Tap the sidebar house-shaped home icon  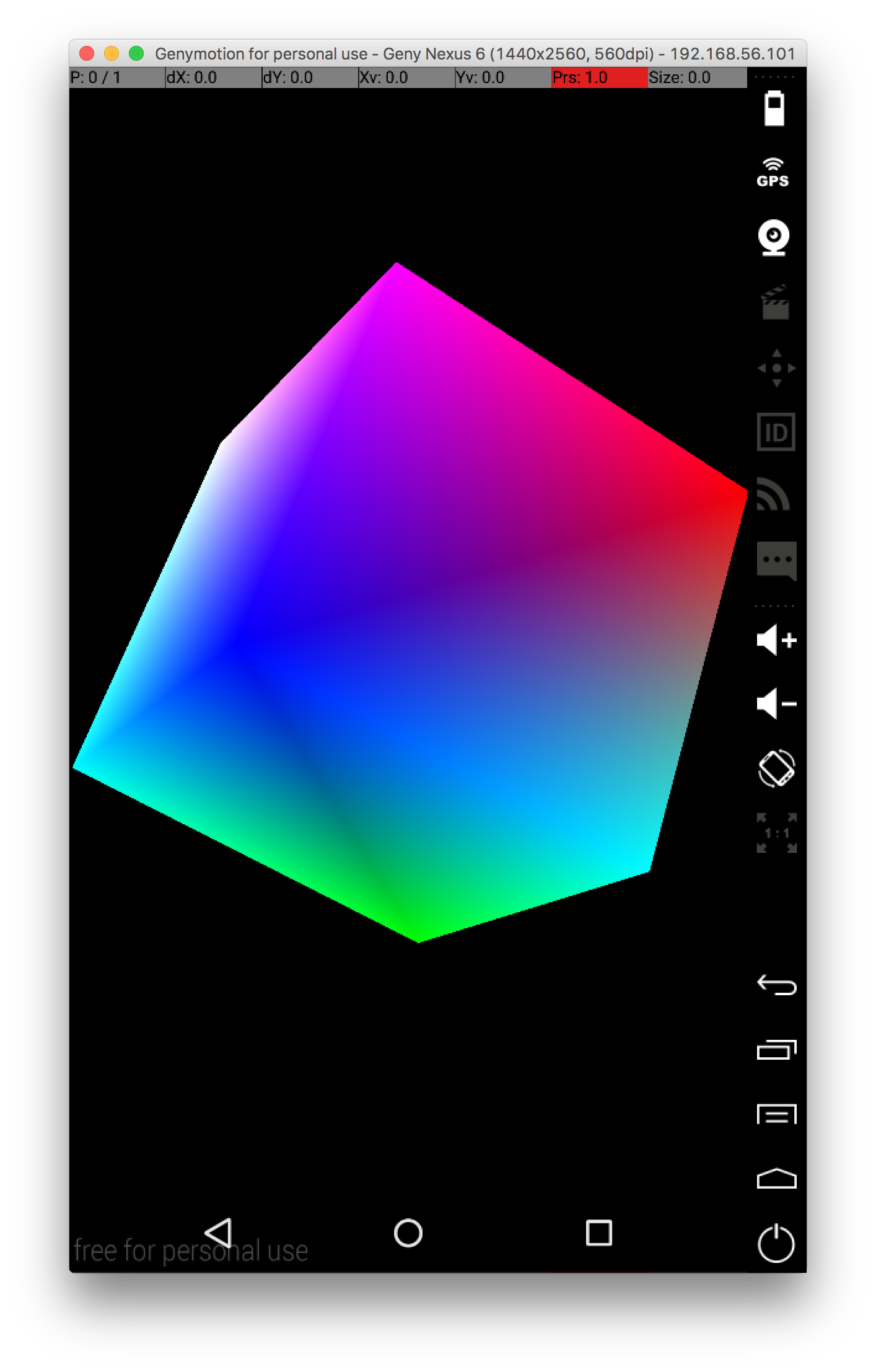tap(776, 1179)
